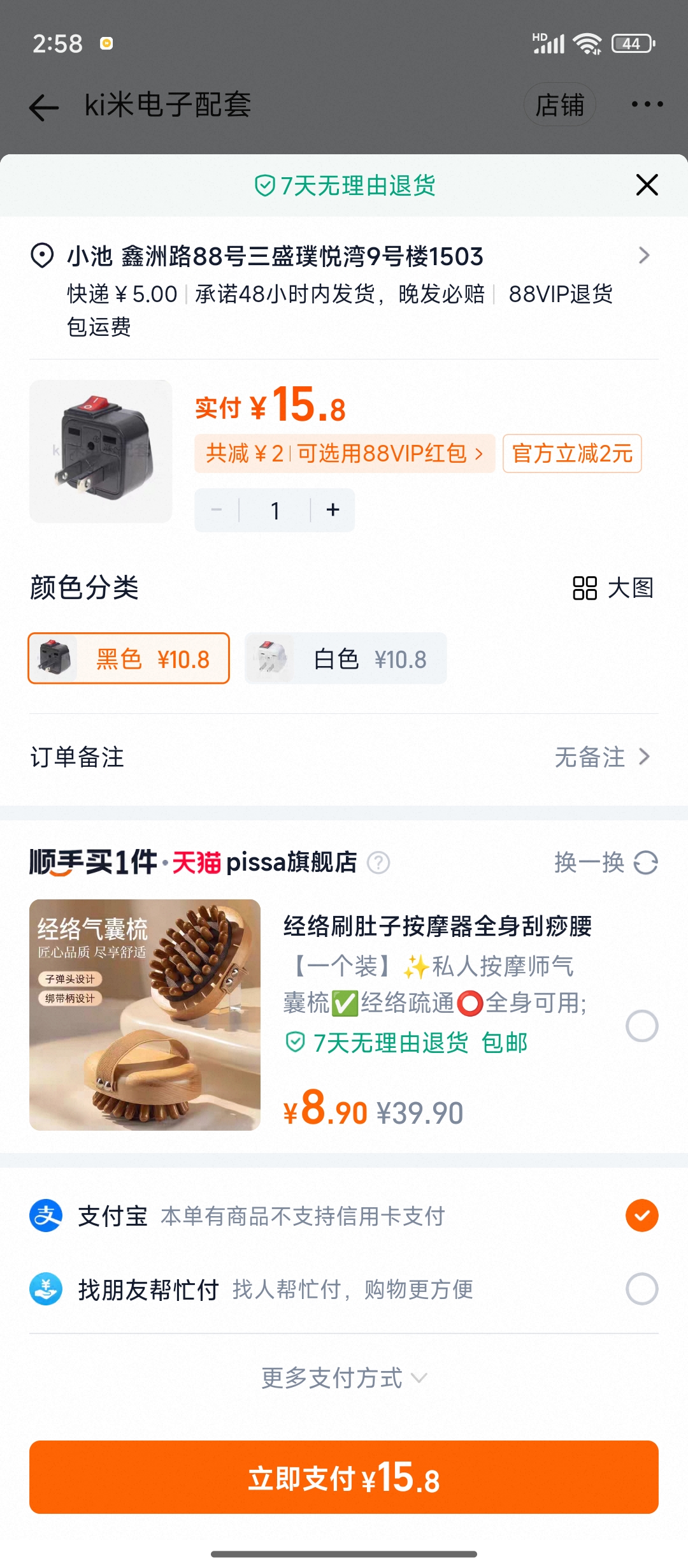Screen dimensions: 688x1568
Task: Open the 经络气囊梳 product picture
Action: click(x=145, y=1015)
